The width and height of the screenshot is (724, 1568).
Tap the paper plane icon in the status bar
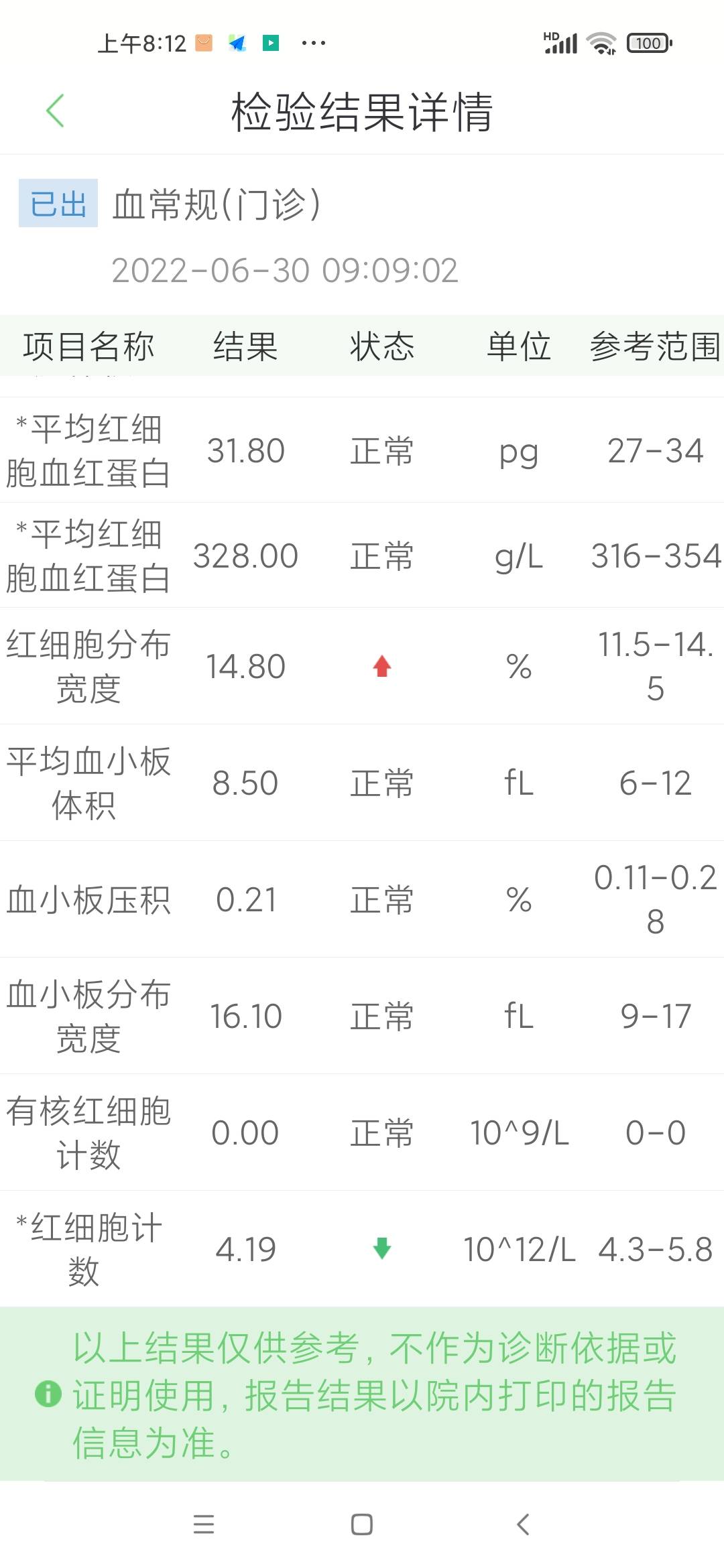[x=236, y=42]
